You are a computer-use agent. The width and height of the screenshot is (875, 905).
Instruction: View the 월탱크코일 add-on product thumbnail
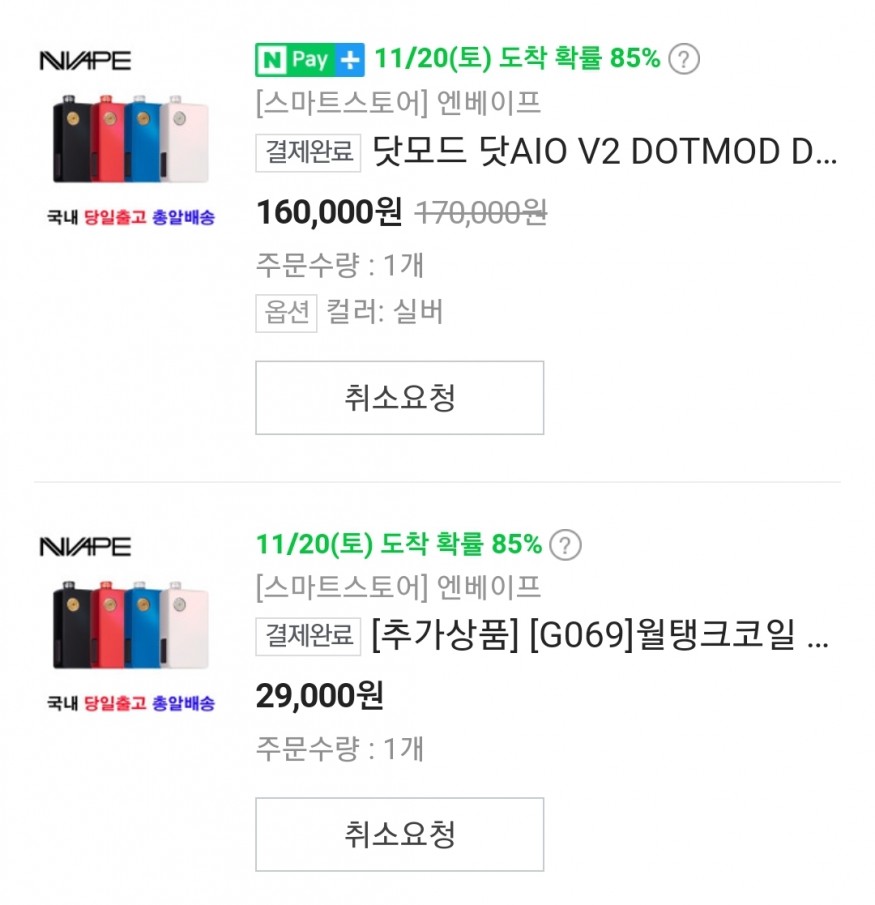[131, 622]
